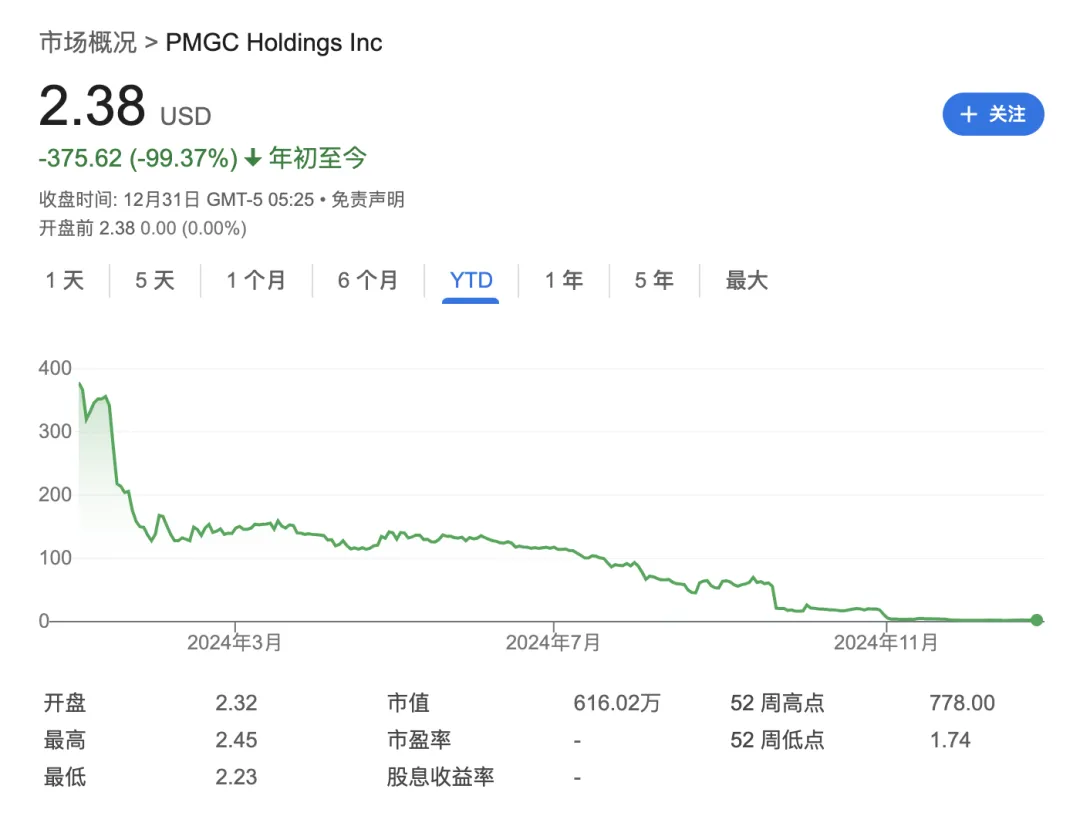Switch to the 5 年 range
Viewport: 1080px width, 816px height.
tap(654, 281)
